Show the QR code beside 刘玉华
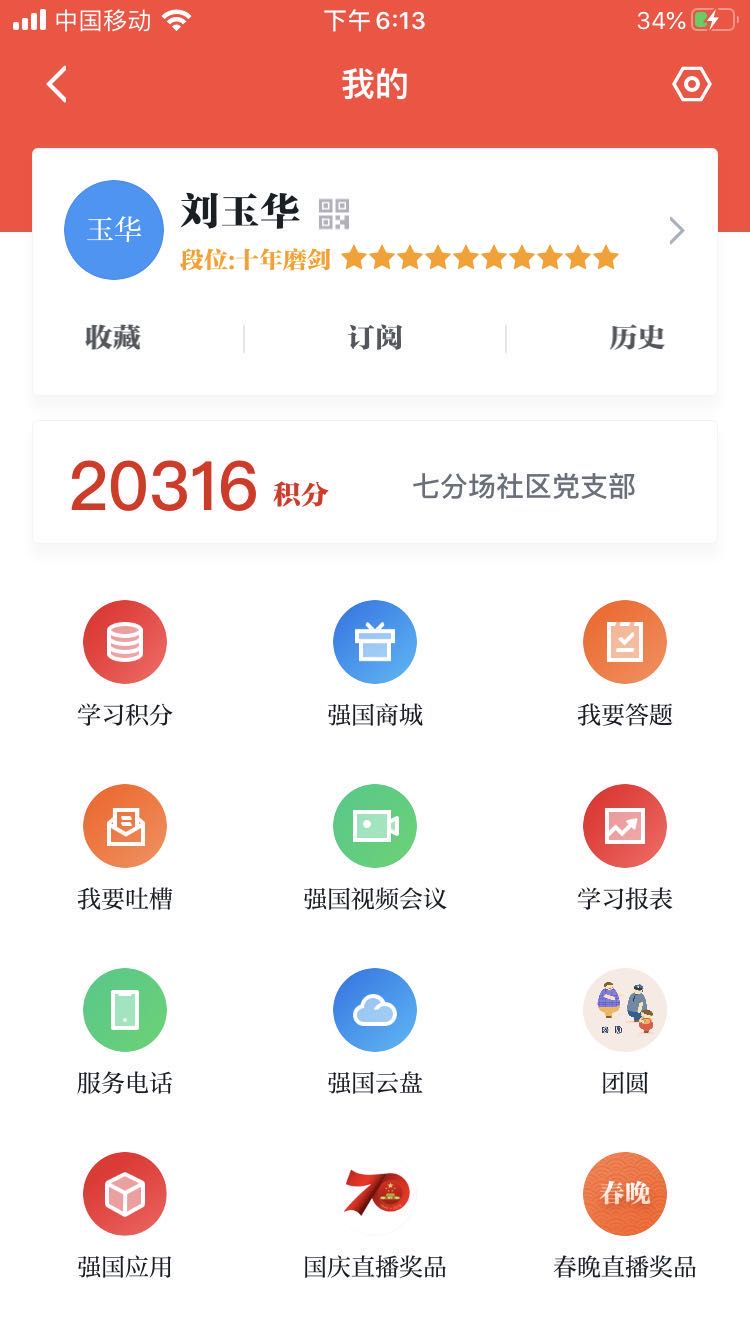The height and width of the screenshot is (1334, 750). coord(334,214)
